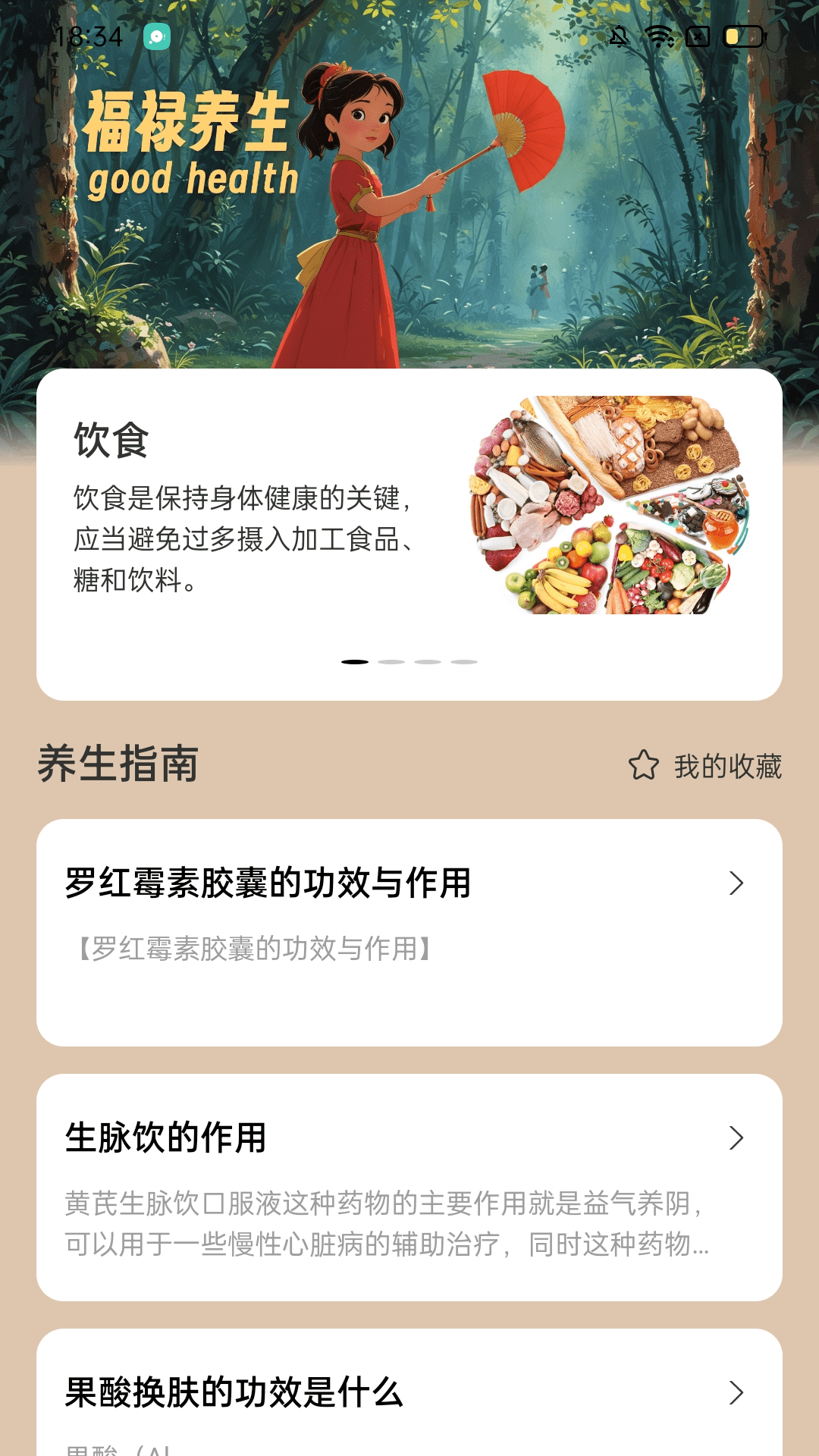Tap the star icon beside 我的收藏
This screenshot has height=1456, width=819.
pyautogui.click(x=645, y=766)
